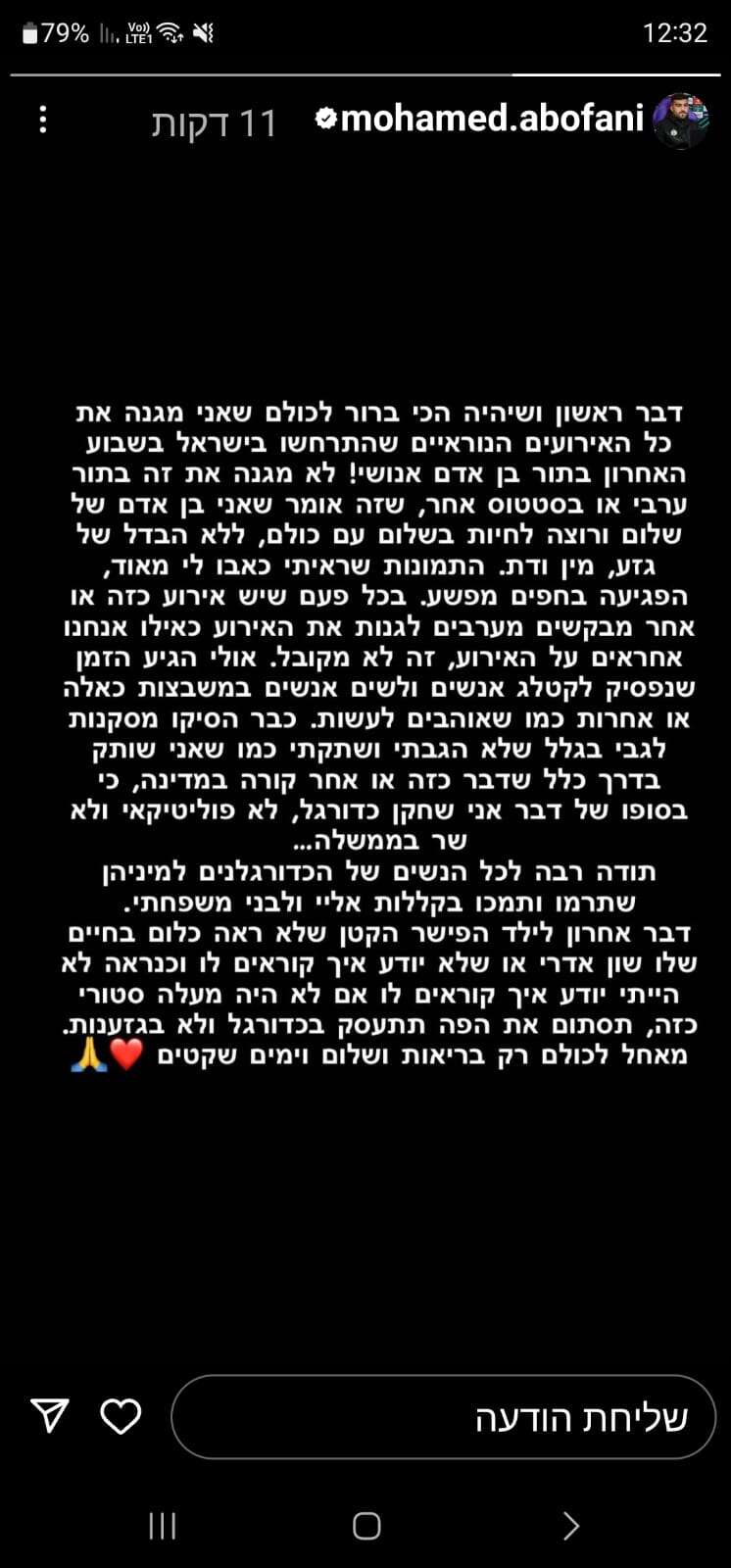Image resolution: width=731 pixels, height=1568 pixels.
Task: Return to the system home screen
Action: point(365,1525)
